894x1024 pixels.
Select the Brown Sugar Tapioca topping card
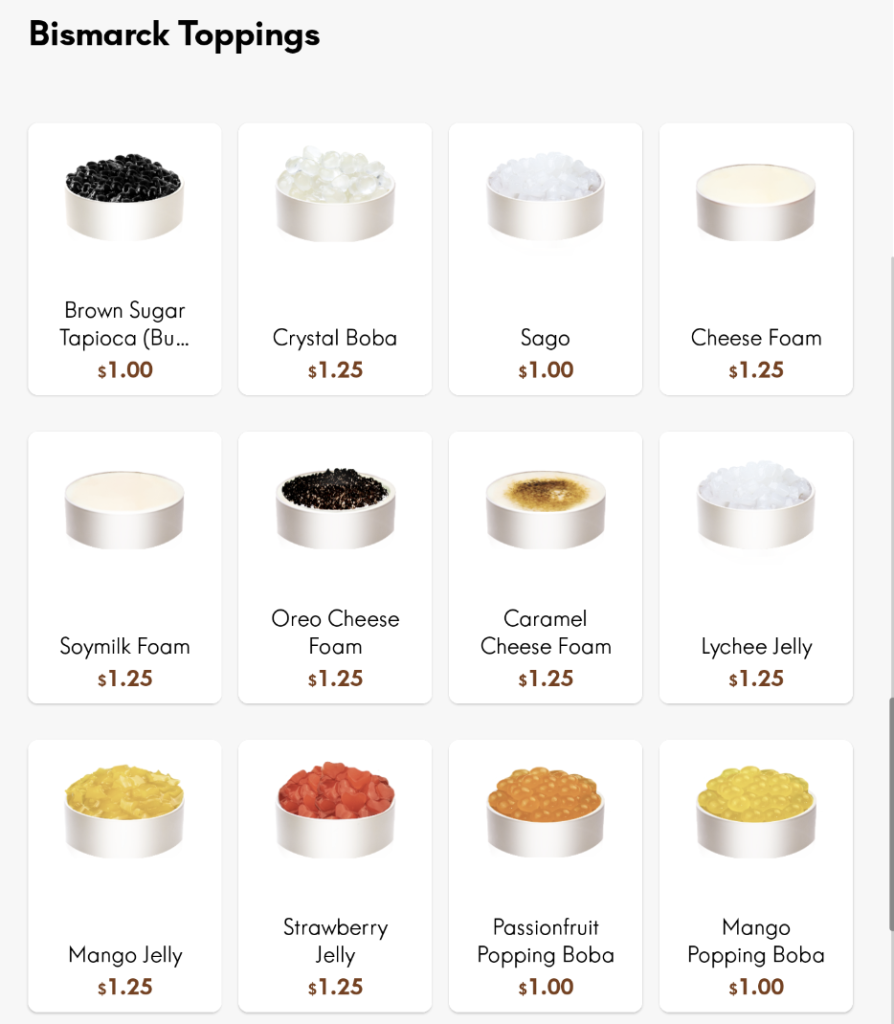[x=125, y=259]
